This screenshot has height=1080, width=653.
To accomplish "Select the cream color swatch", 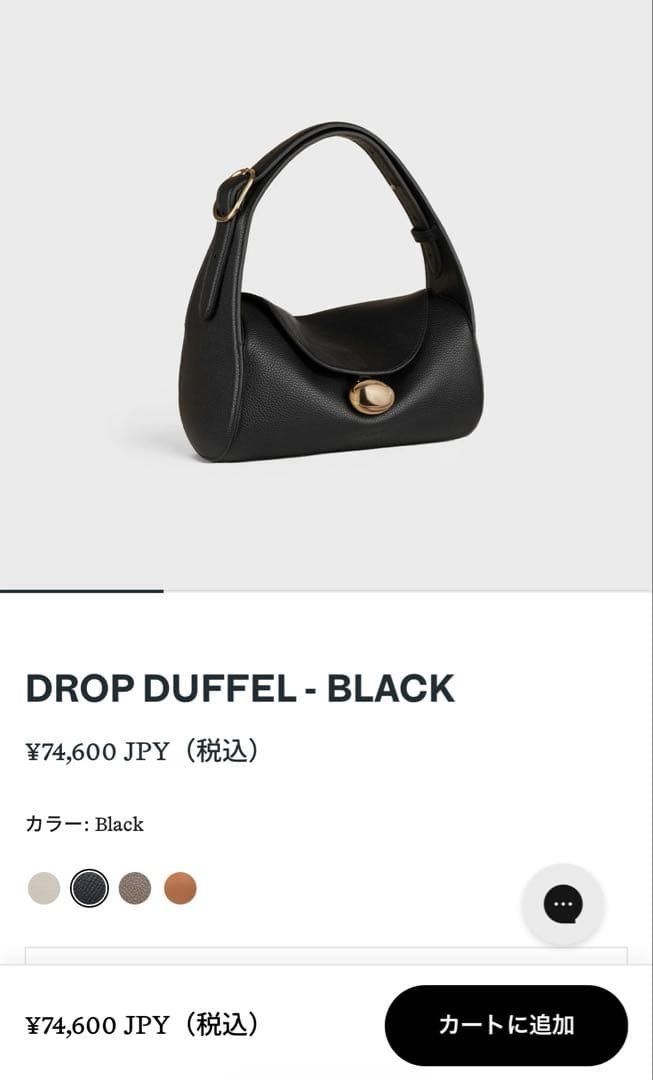I will (44, 888).
